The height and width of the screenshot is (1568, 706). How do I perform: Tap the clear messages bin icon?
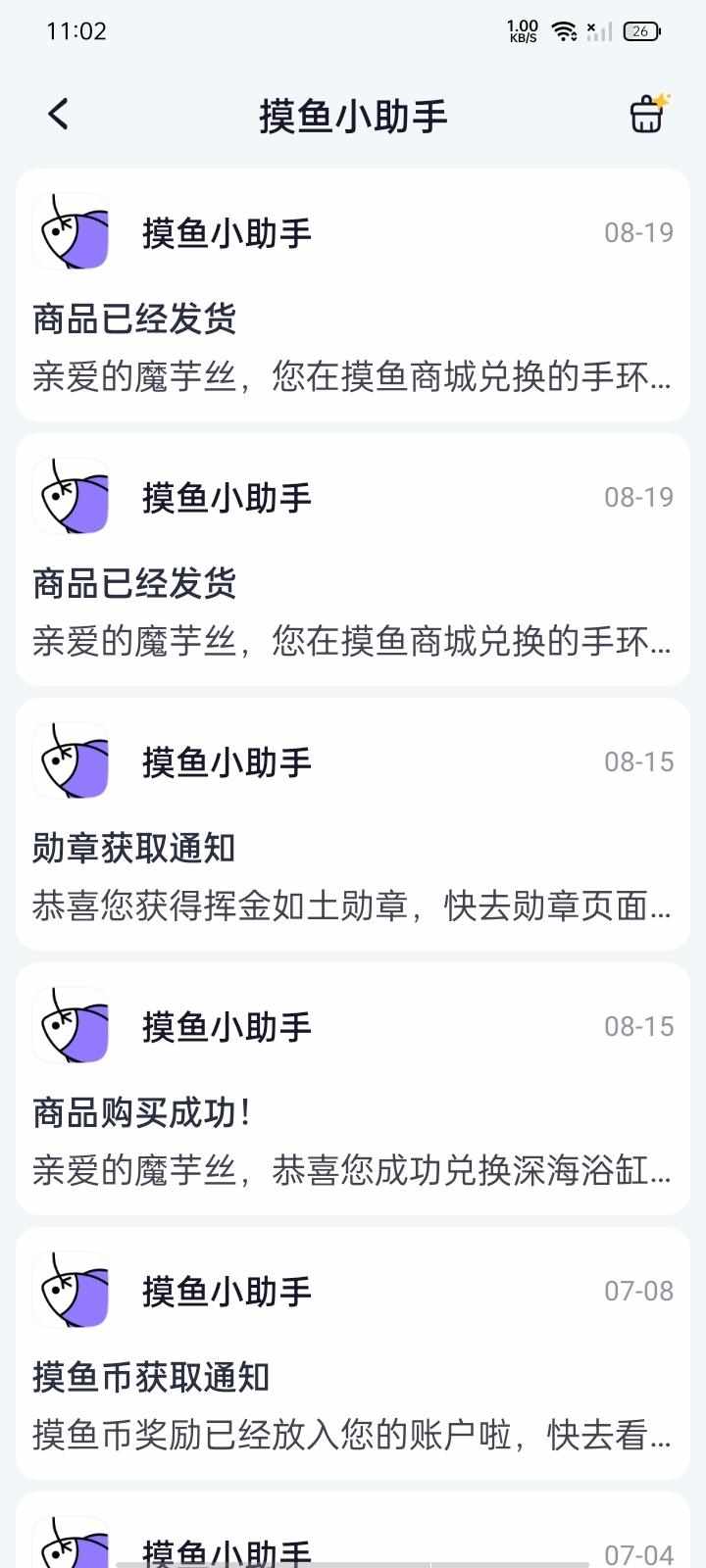648,114
